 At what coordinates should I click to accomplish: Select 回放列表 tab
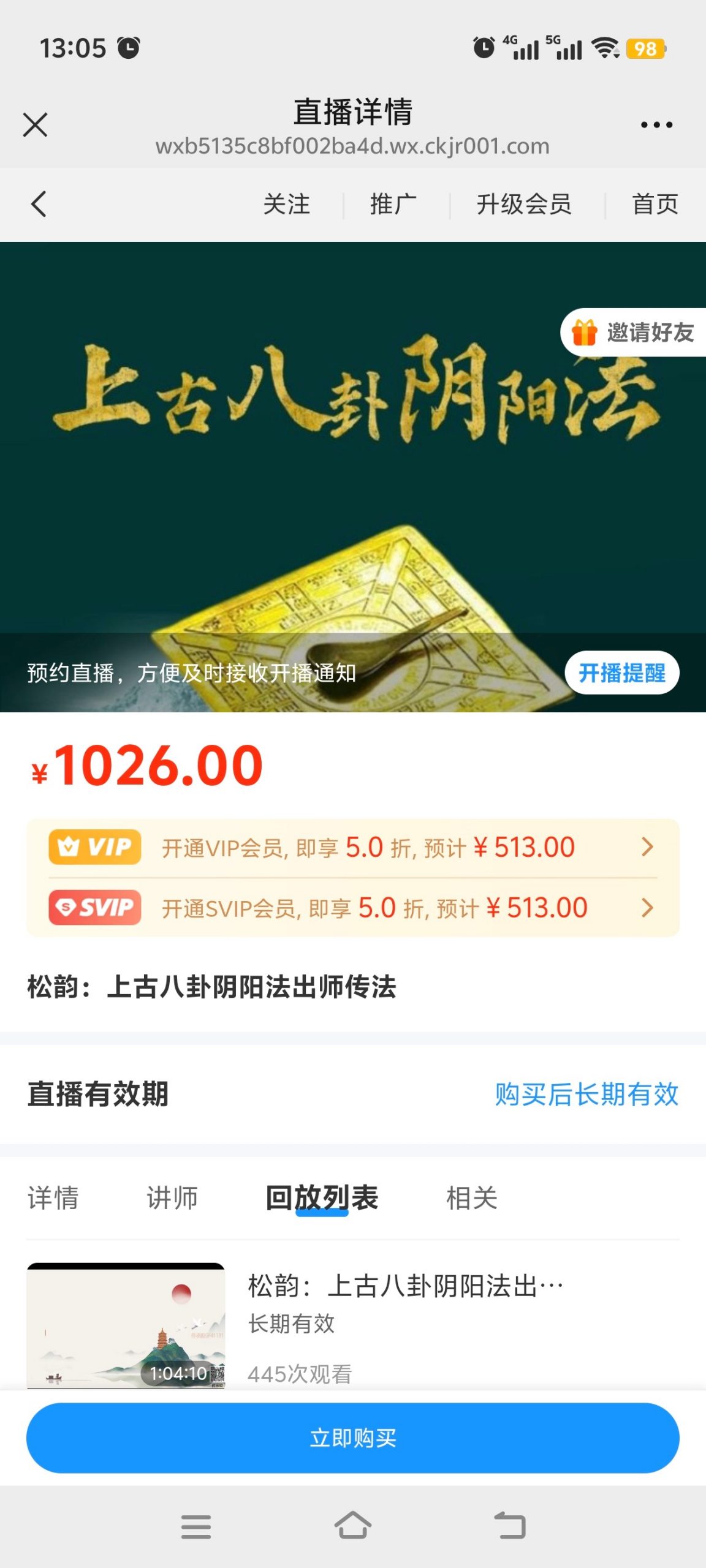tap(322, 1197)
